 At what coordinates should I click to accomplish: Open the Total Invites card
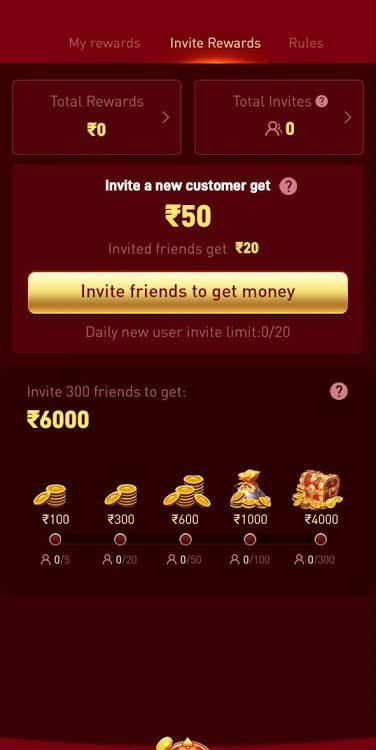[x=279, y=117]
